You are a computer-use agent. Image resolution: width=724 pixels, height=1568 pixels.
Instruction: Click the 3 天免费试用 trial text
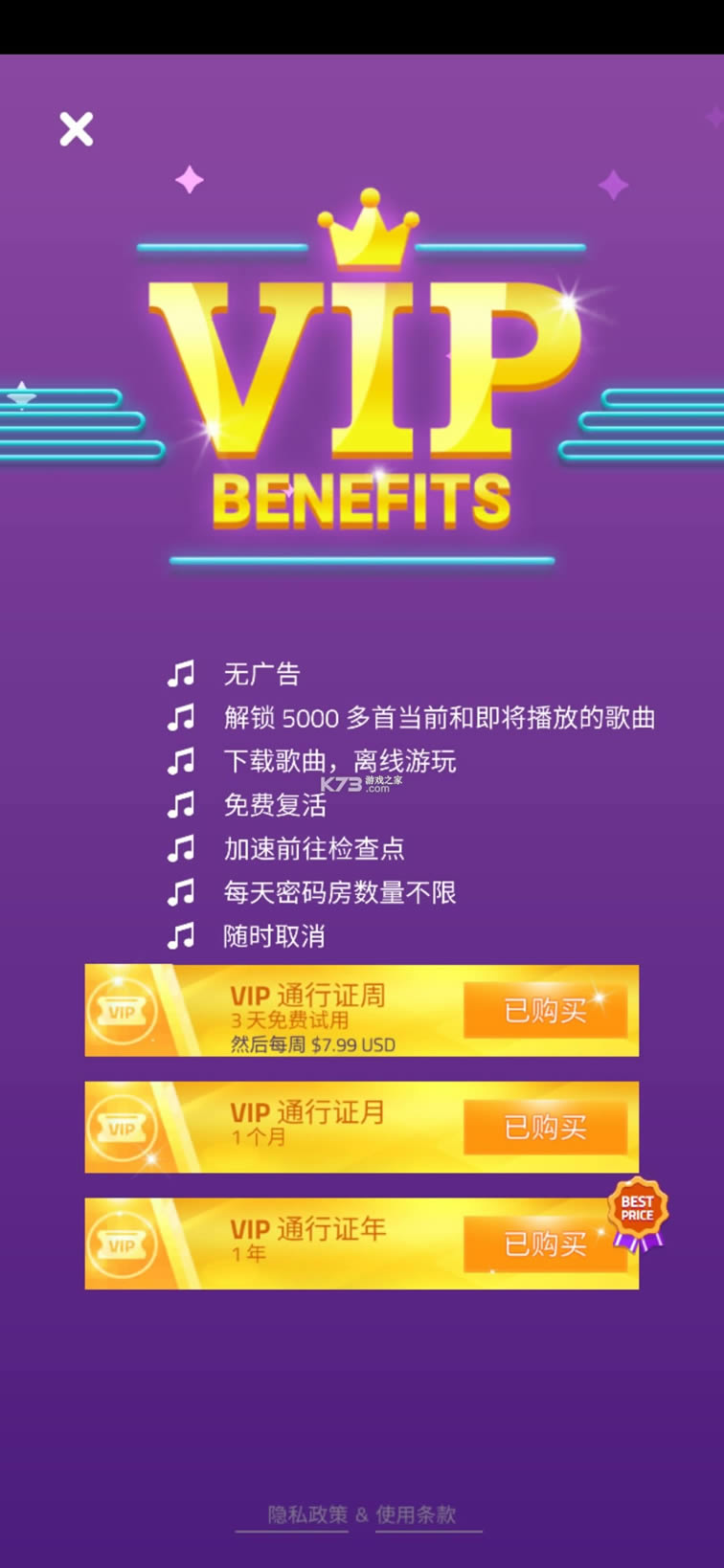coord(287,1022)
